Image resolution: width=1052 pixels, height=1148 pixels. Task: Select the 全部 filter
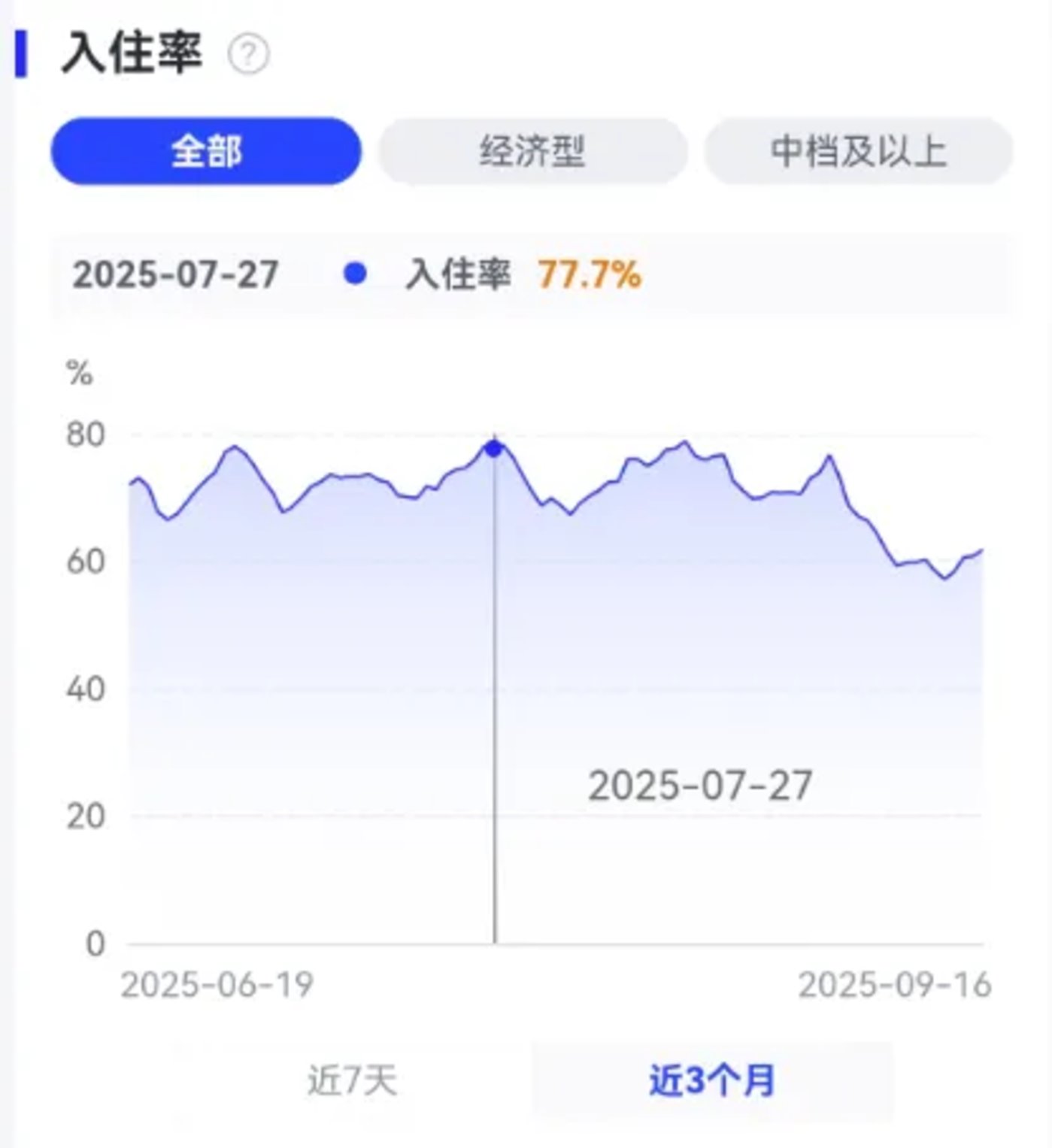(206, 151)
